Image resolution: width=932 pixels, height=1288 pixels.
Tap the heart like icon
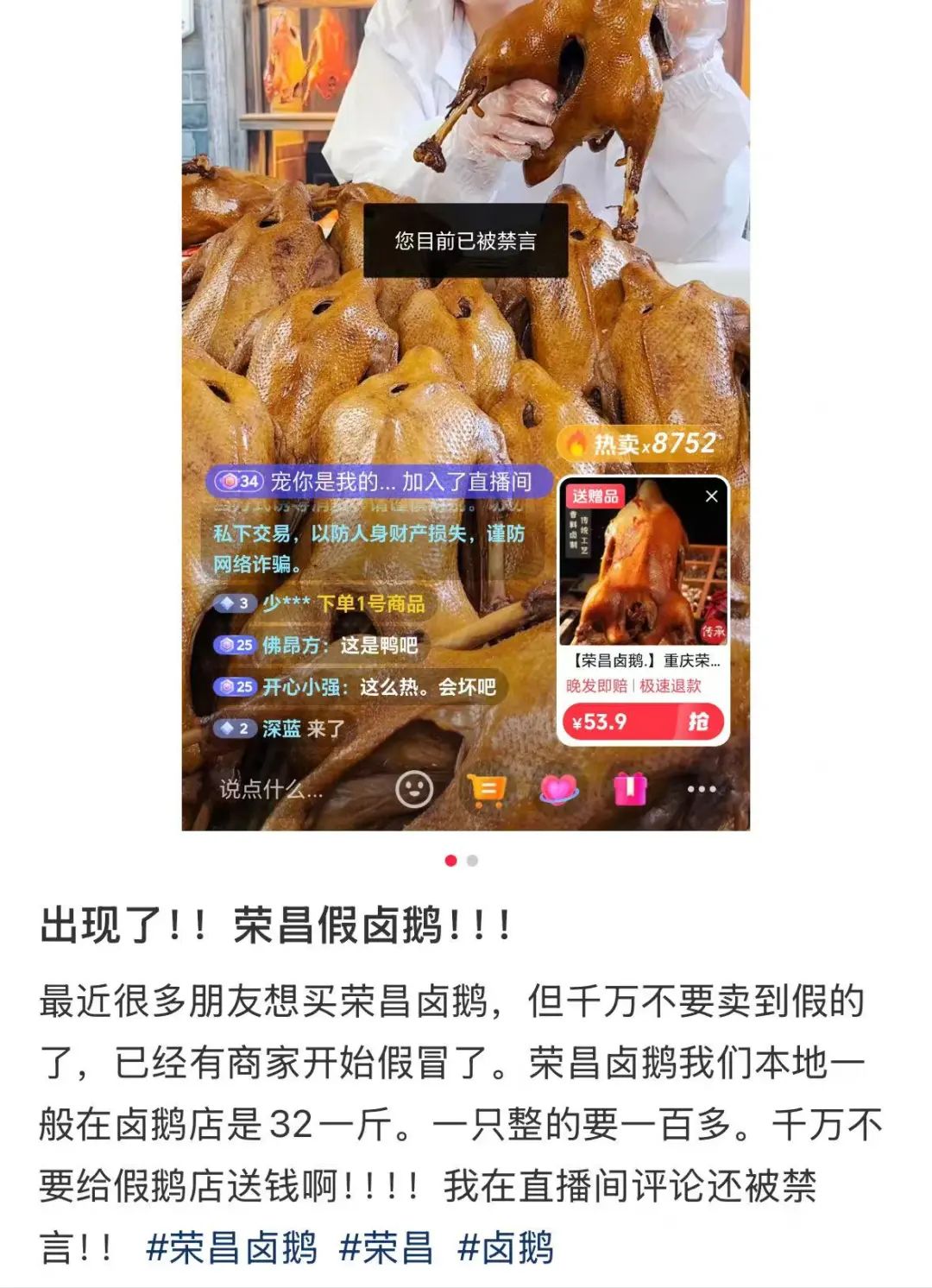559,789
